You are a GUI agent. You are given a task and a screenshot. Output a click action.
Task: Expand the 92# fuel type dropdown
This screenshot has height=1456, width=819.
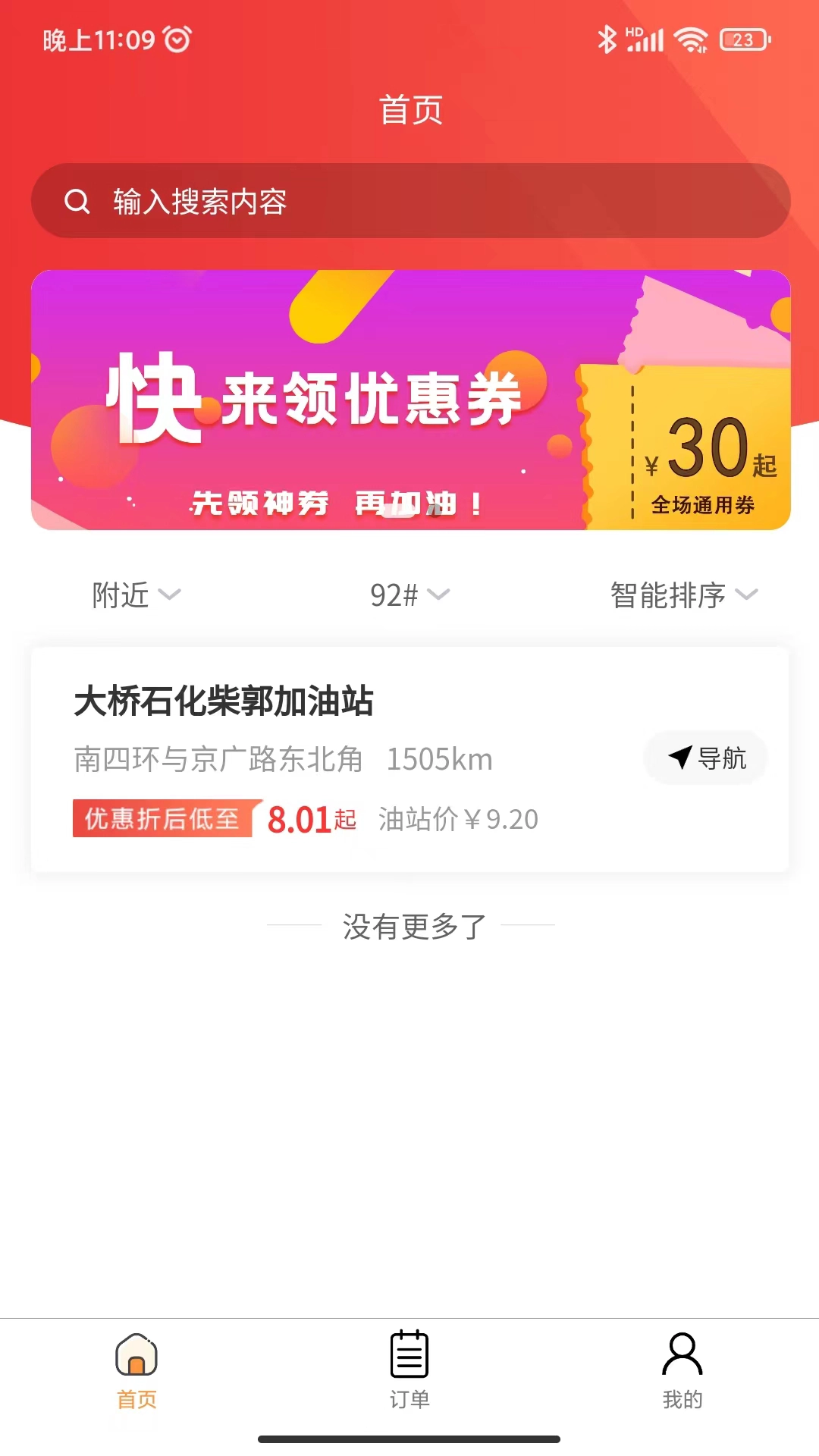pyautogui.click(x=409, y=595)
